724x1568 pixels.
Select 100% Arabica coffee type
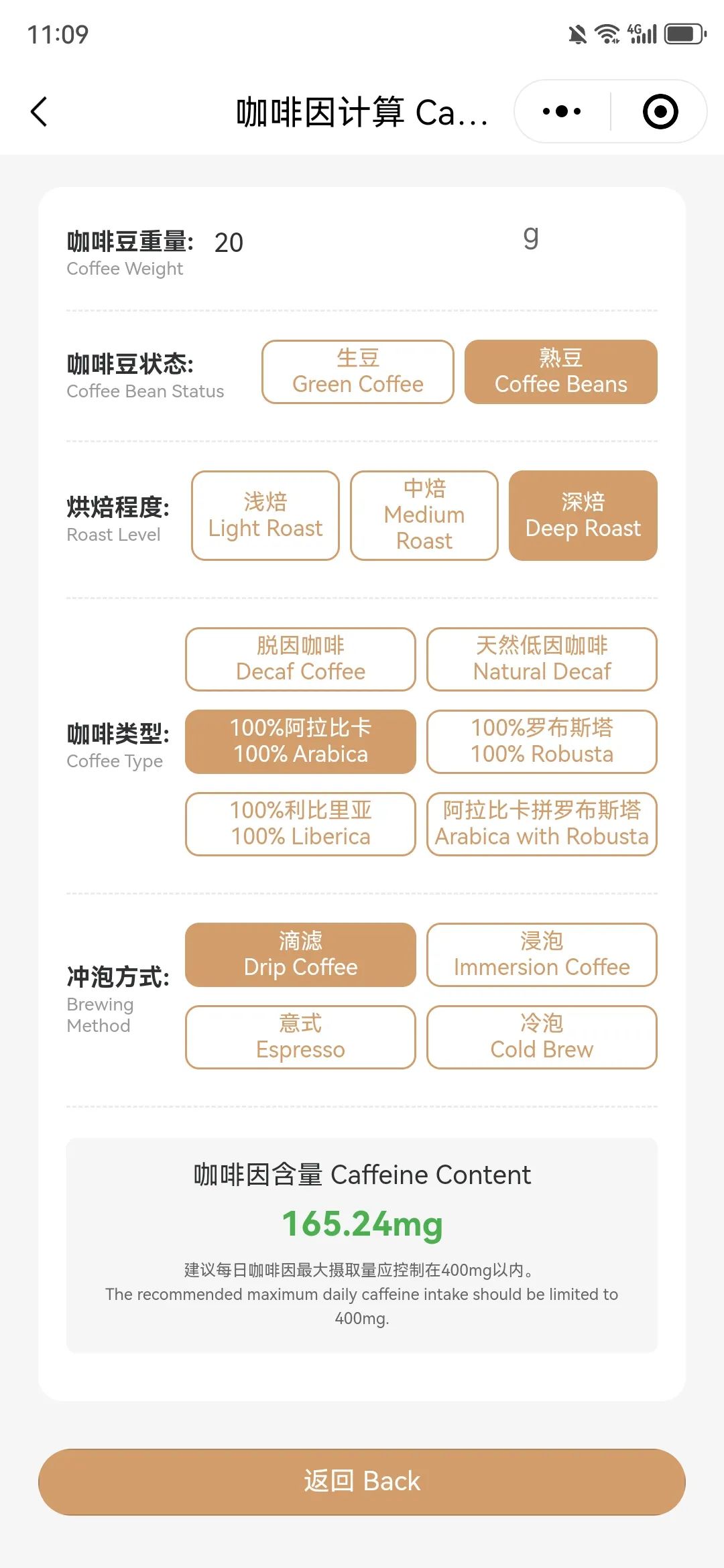pos(300,742)
